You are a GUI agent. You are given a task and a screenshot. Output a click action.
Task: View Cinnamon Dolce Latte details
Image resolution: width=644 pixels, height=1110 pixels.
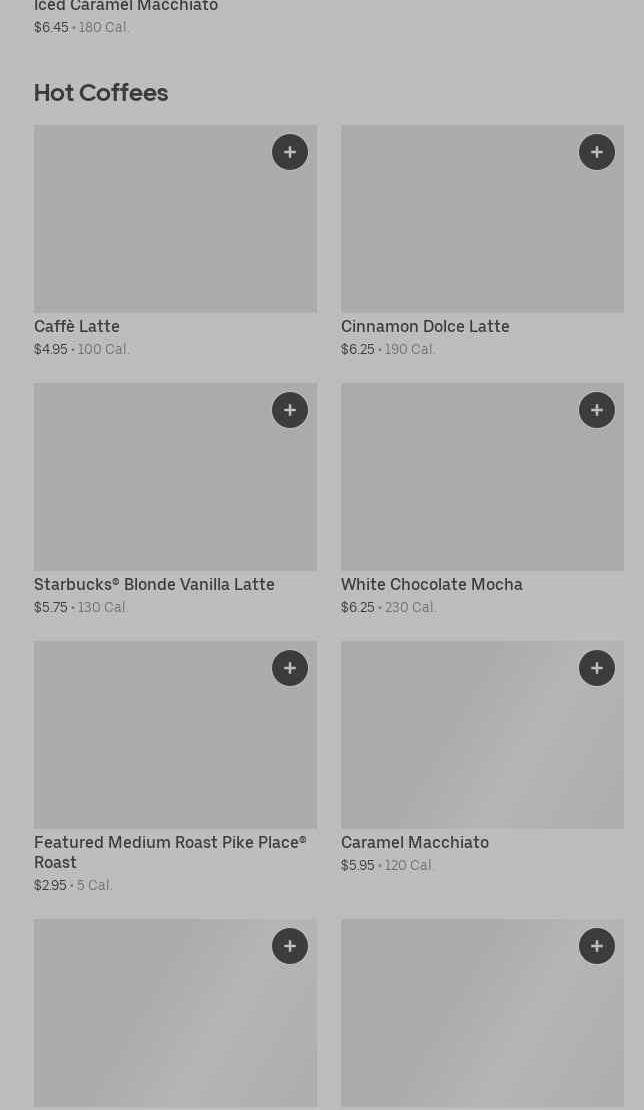pyautogui.click(x=483, y=241)
